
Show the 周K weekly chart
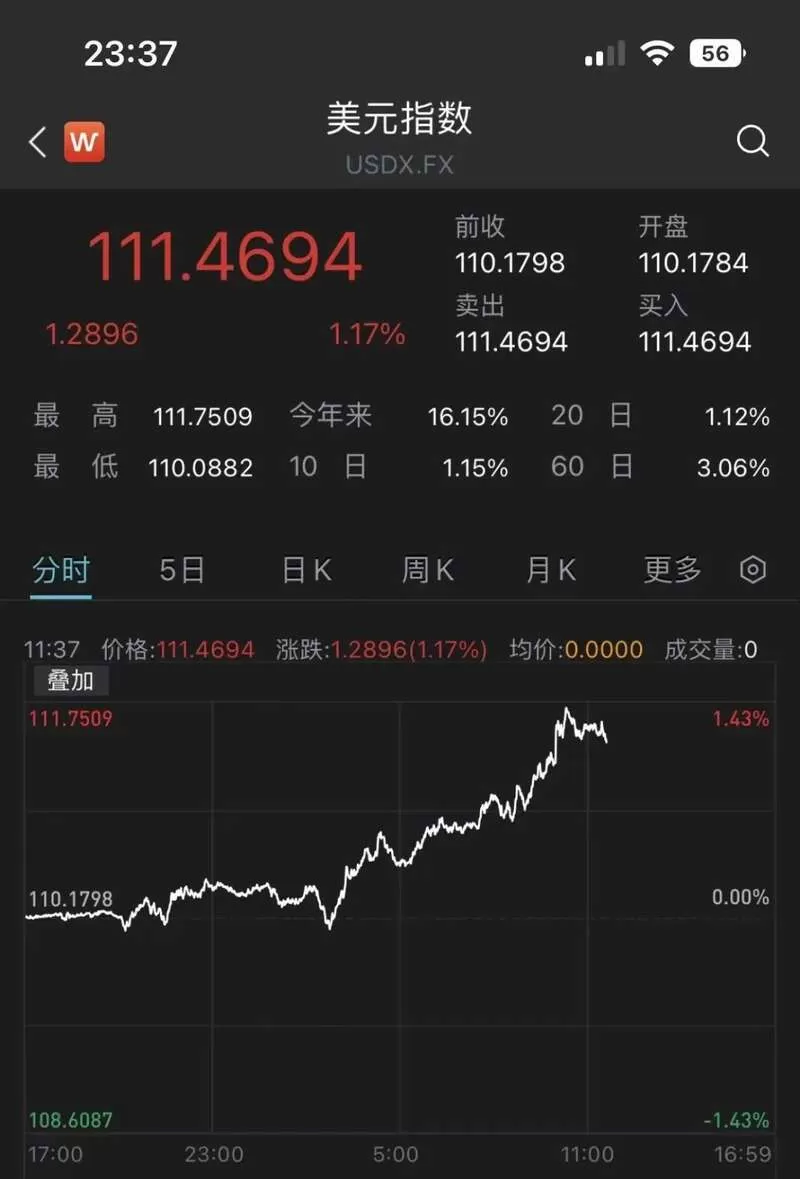428,571
